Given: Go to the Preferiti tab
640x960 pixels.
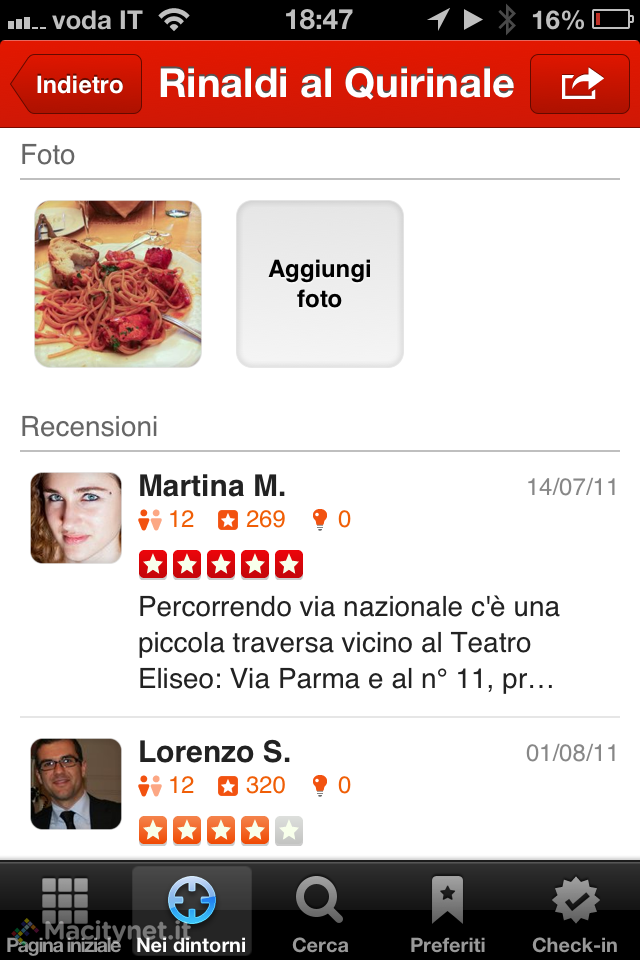Looking at the screenshot, I should click(x=447, y=912).
